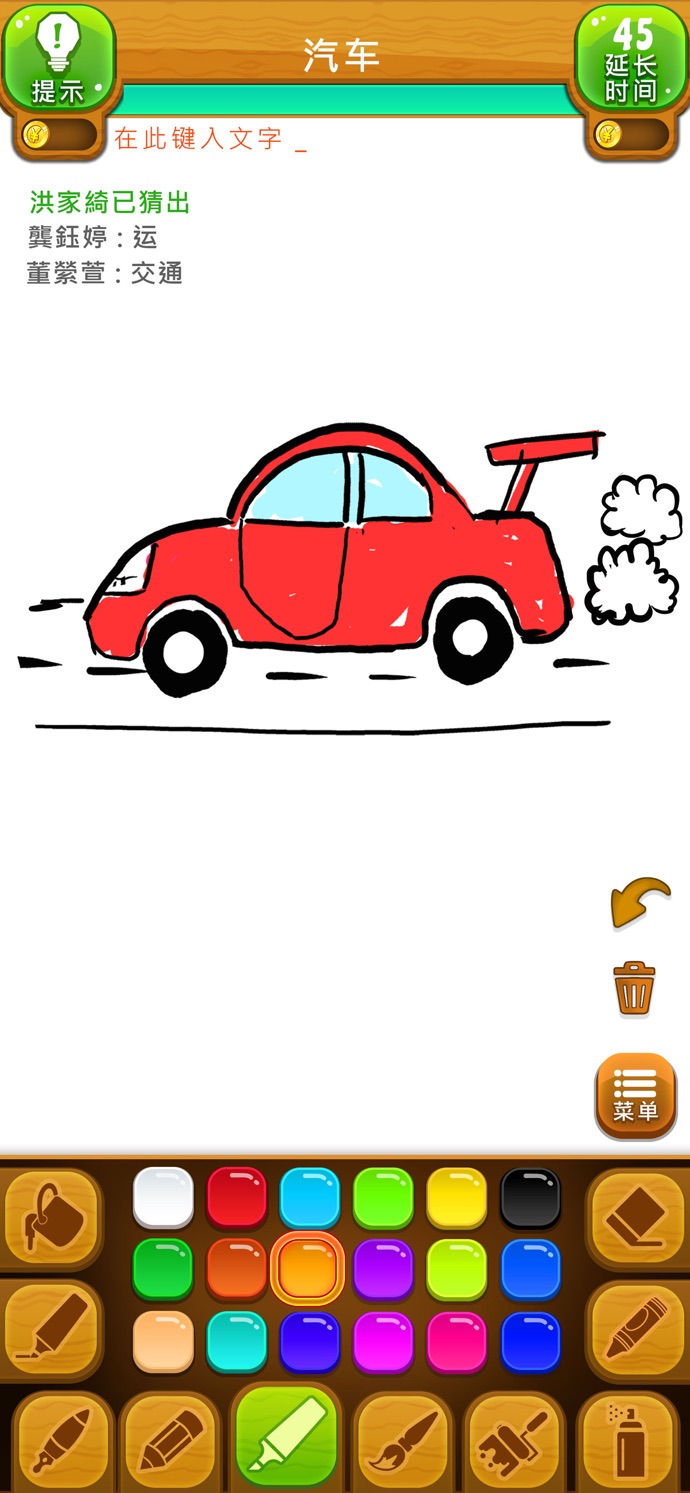
Task: Choose the crayon tool
Action: pos(634,1330)
